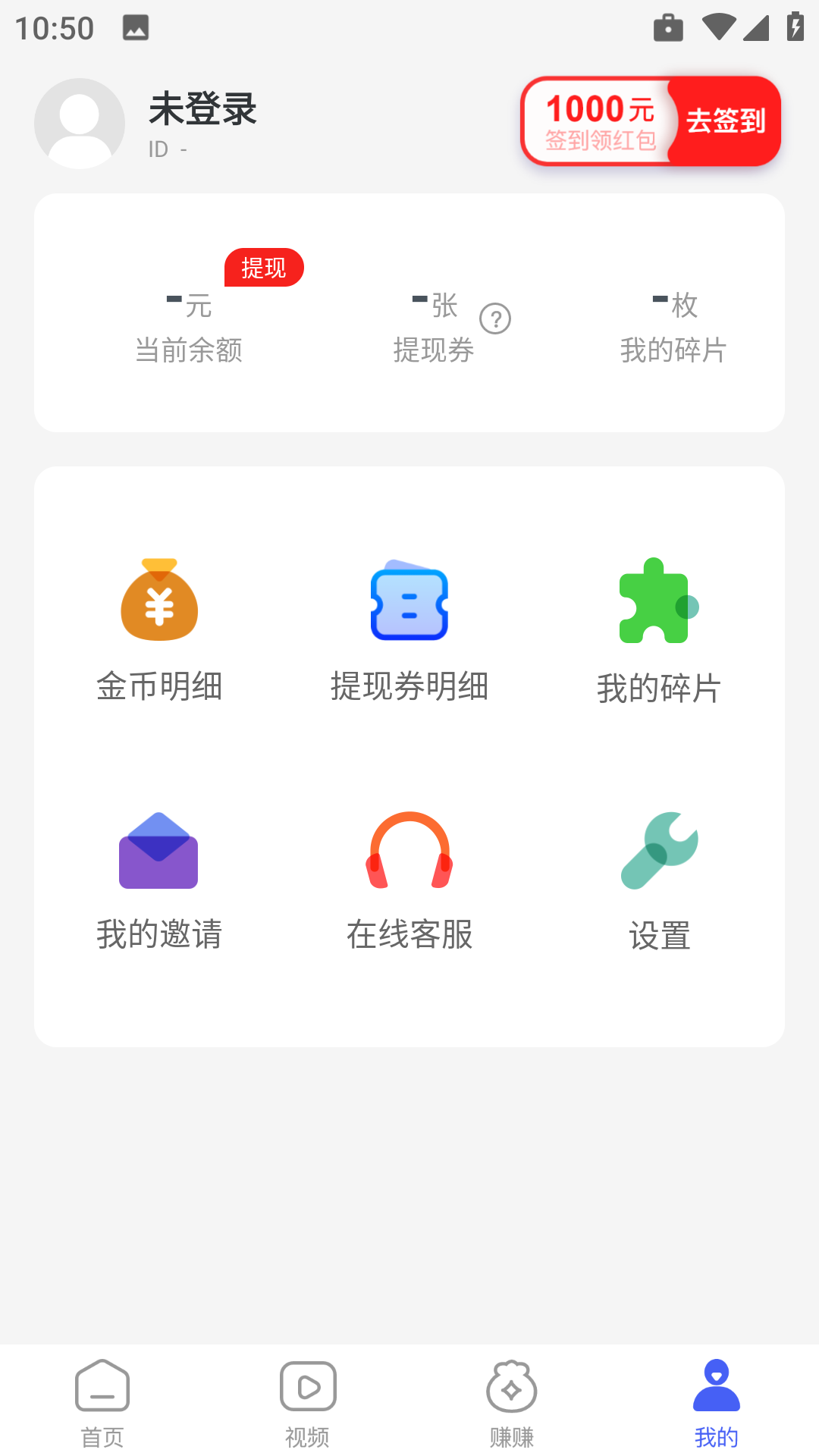Open 赚赚 via coin pouch icon

tap(512, 1399)
